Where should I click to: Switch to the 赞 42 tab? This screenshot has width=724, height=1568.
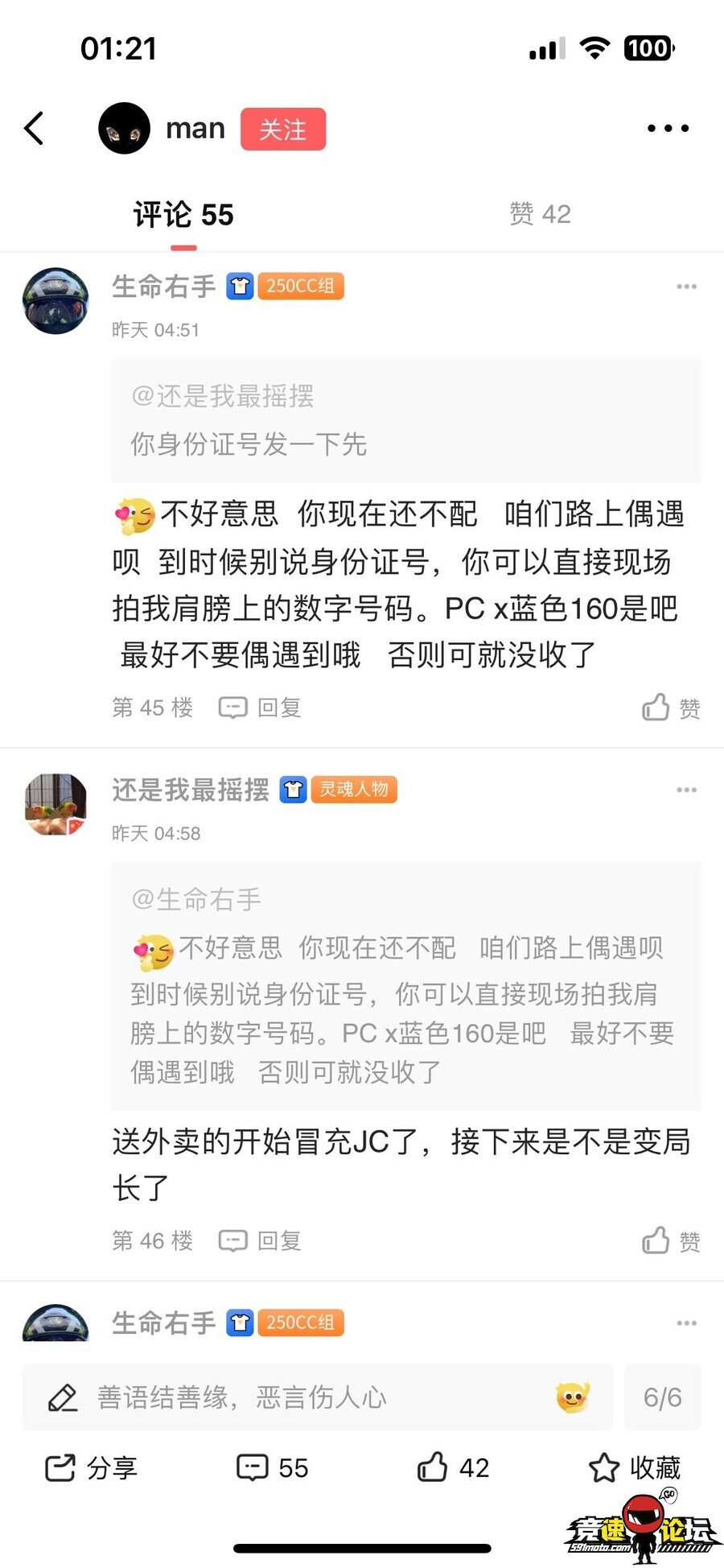540,214
